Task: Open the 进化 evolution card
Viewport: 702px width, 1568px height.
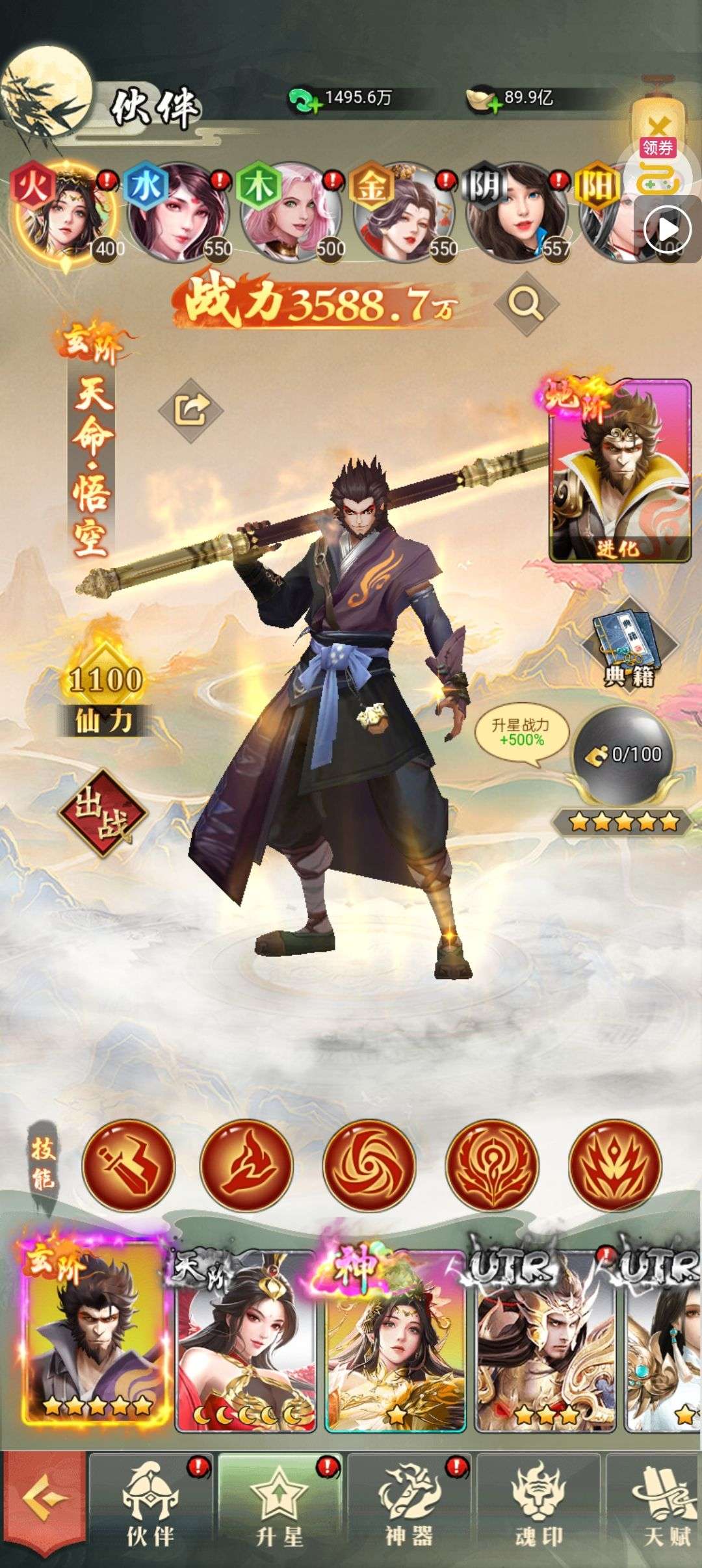Action: pyautogui.click(x=619, y=471)
